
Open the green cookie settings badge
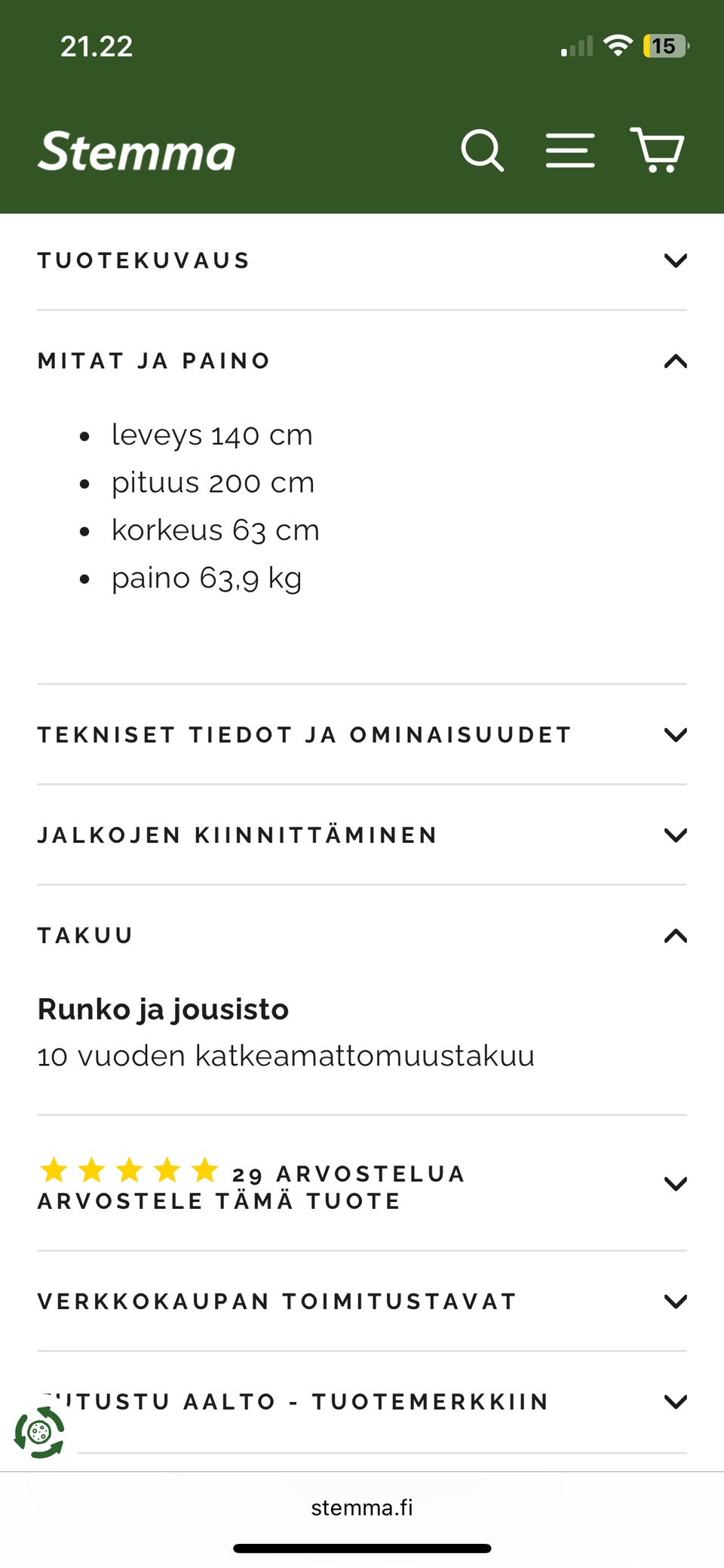pyautogui.click(x=40, y=1431)
